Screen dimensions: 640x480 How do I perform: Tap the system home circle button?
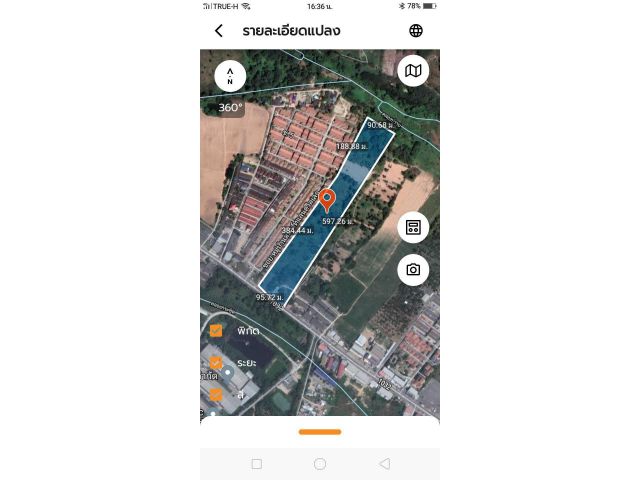click(x=320, y=464)
